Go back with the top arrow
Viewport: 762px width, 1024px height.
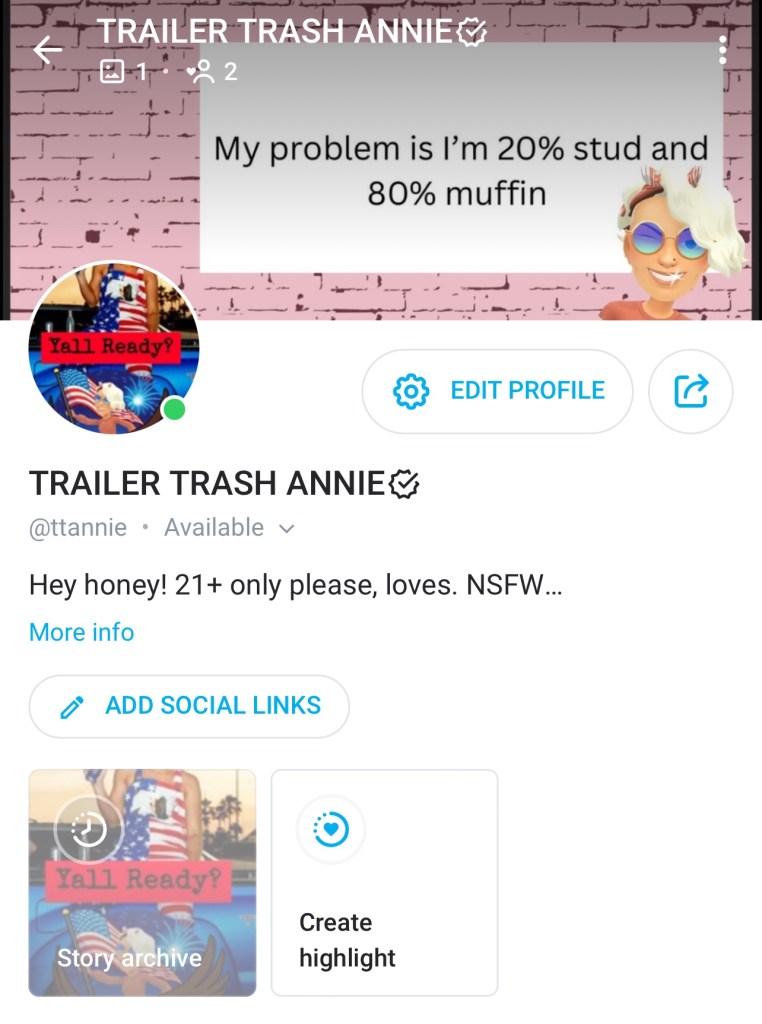[x=47, y=49]
